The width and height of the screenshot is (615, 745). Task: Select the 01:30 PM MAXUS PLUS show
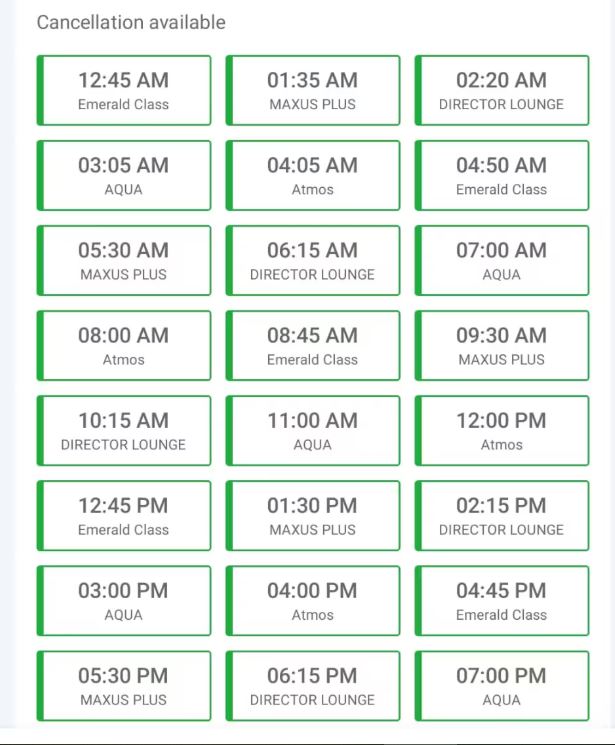tap(313, 515)
